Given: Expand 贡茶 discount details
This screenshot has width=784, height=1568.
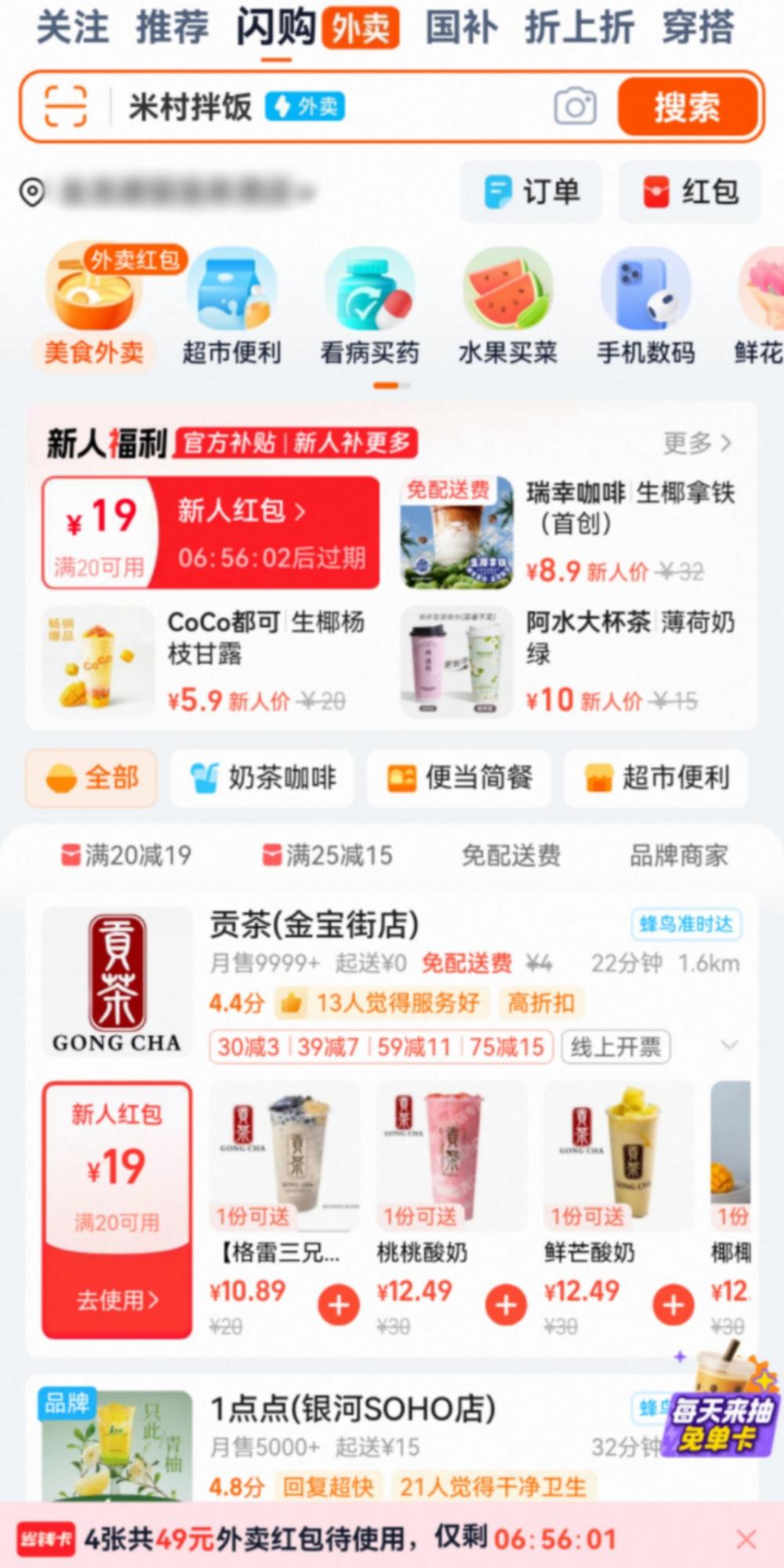Looking at the screenshot, I should coord(729,1046).
